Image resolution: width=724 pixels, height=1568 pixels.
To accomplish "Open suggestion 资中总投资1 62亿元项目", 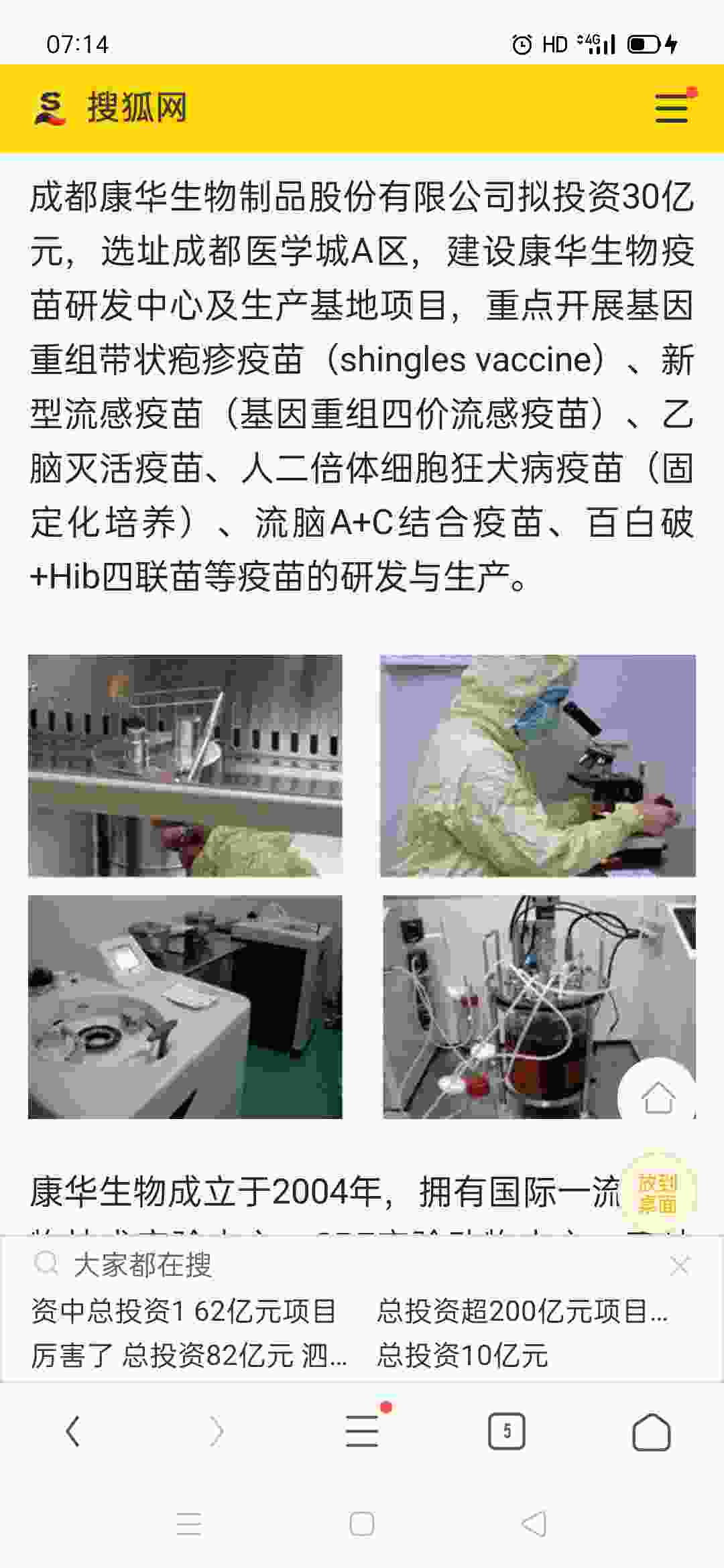I will tap(184, 1311).
